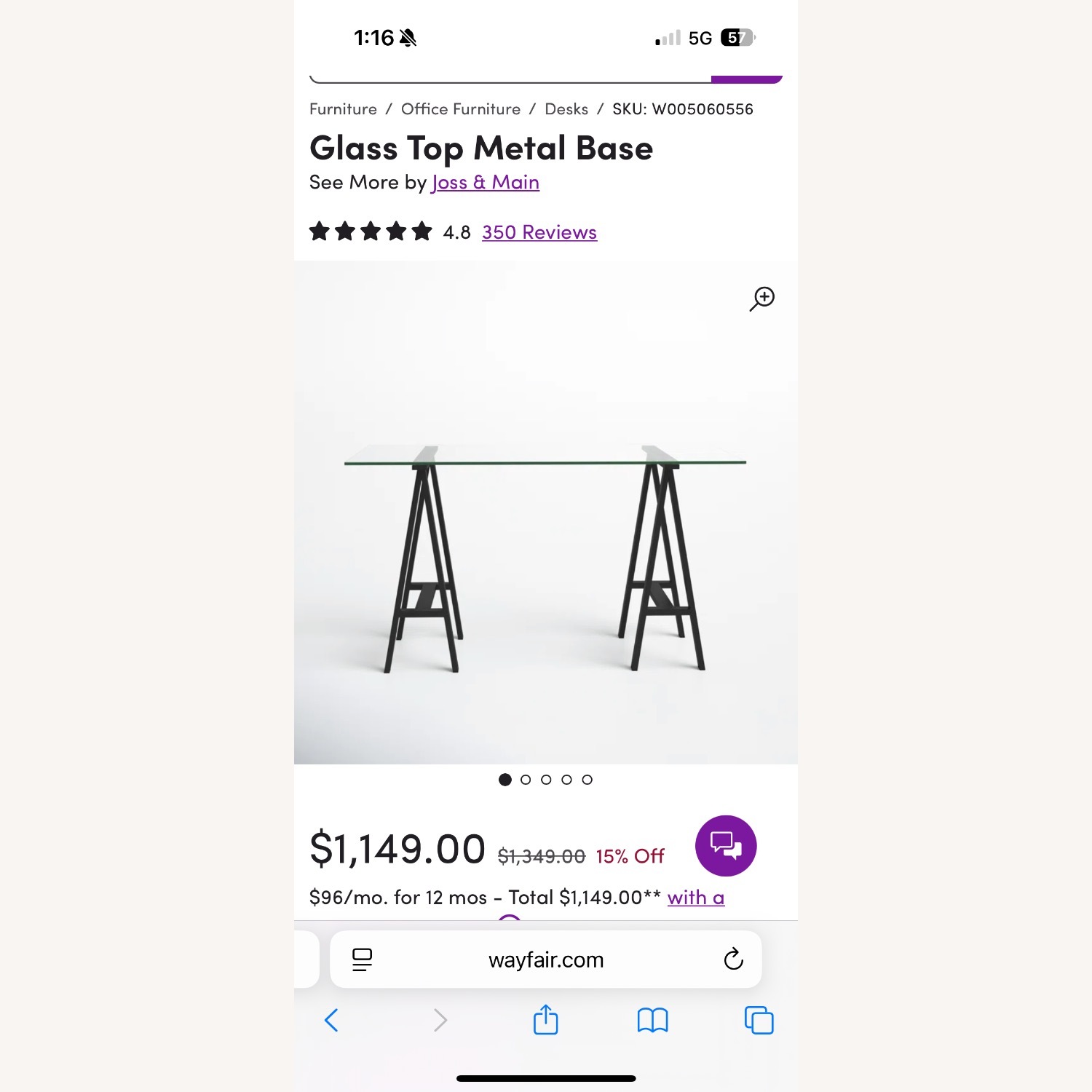Tap the wayfair.com address bar
The width and height of the screenshot is (1092, 1092).
coord(545,960)
